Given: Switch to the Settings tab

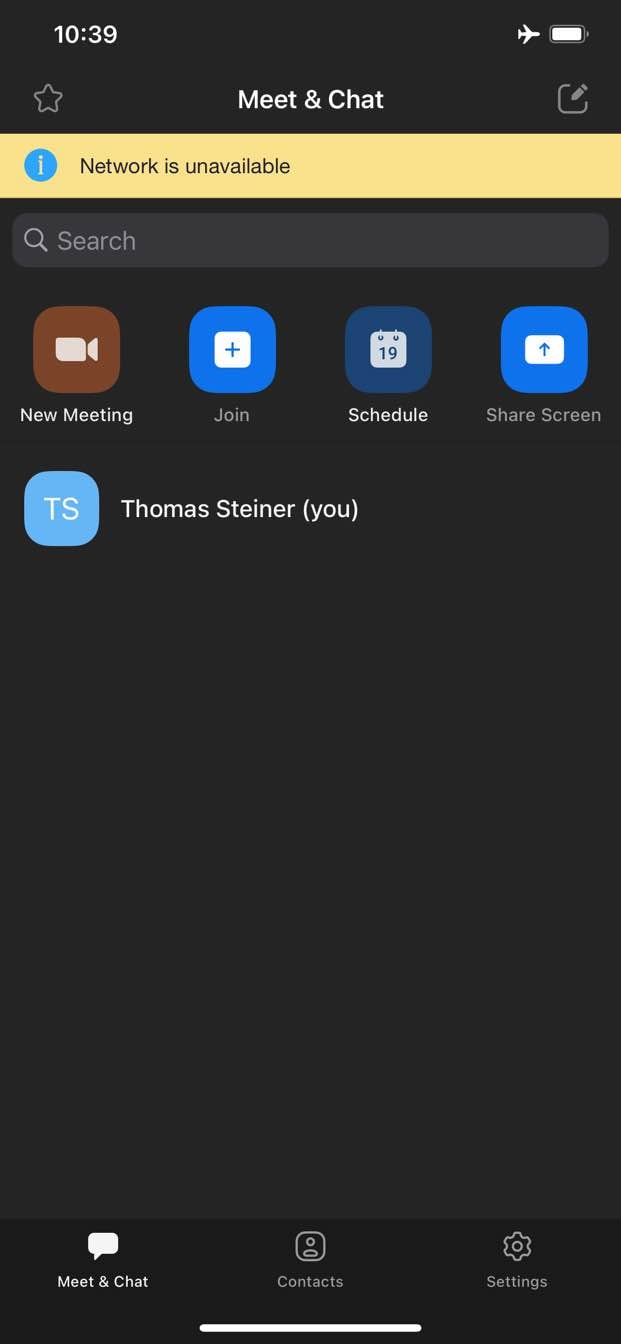Looking at the screenshot, I should tap(516, 1258).
